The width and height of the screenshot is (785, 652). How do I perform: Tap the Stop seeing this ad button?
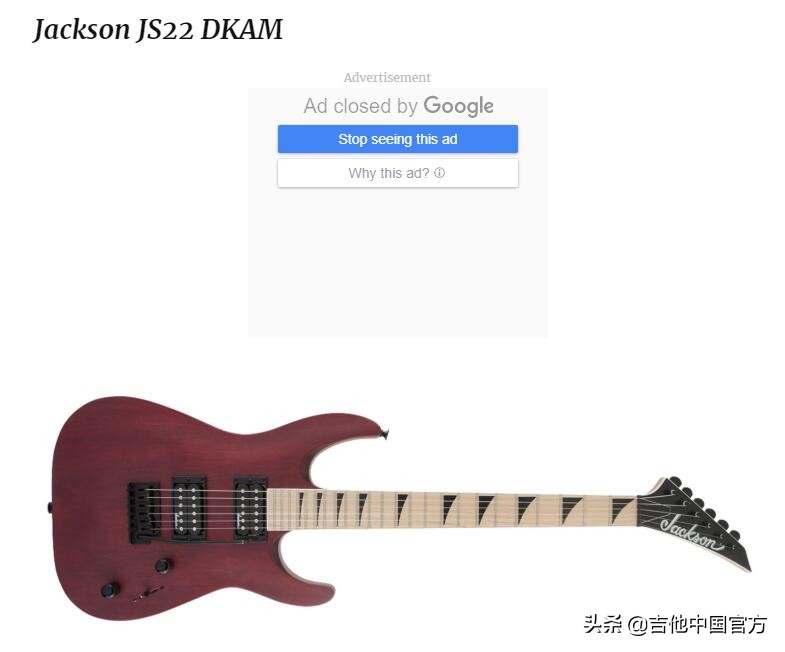point(397,139)
